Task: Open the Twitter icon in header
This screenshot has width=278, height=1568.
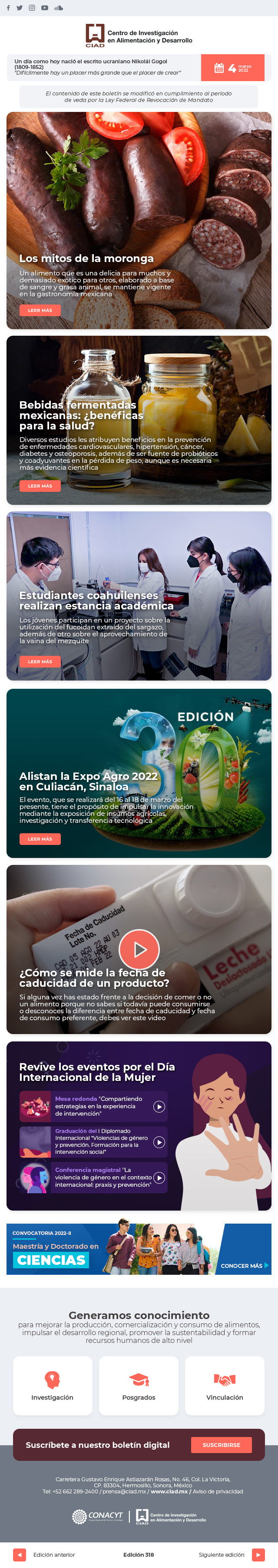Action: click(x=20, y=8)
